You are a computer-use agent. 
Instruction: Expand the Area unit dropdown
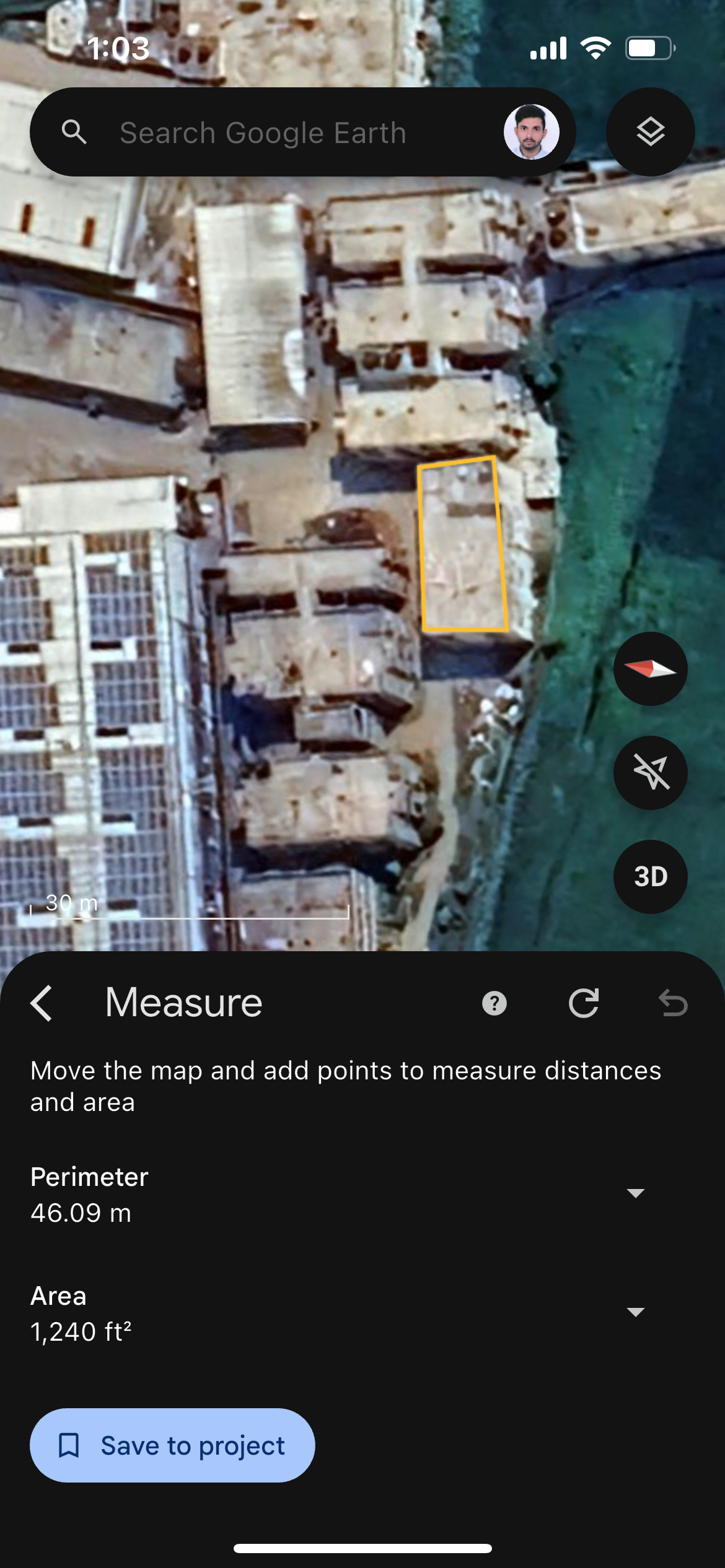pyautogui.click(x=635, y=1312)
